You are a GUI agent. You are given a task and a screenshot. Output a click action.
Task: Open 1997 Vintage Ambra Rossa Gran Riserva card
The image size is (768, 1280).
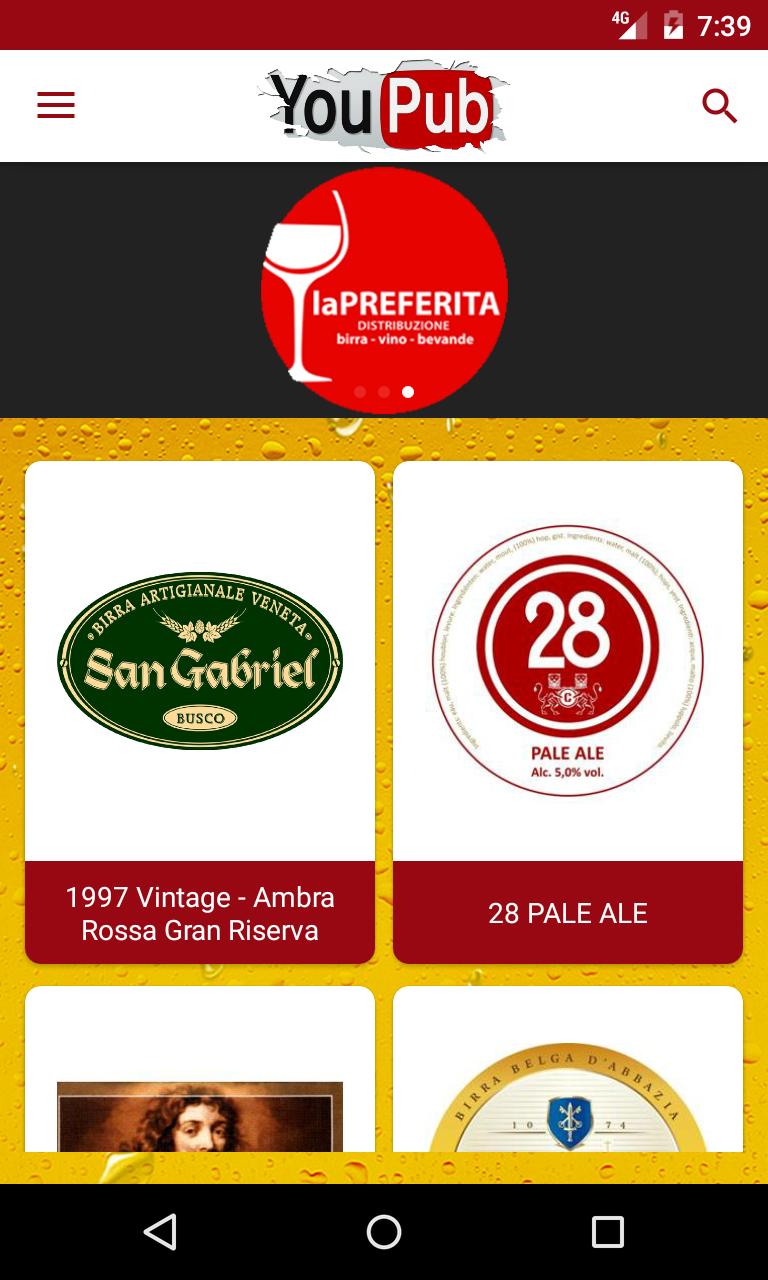tap(200, 712)
